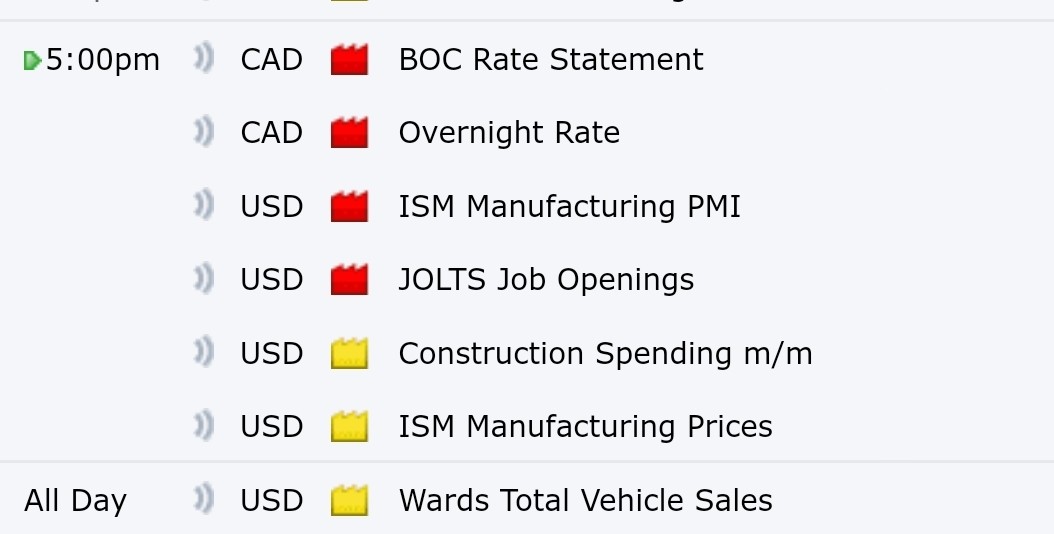View Wards Total Vehicle Sales event
This screenshot has width=1054, height=534.
pos(585,500)
